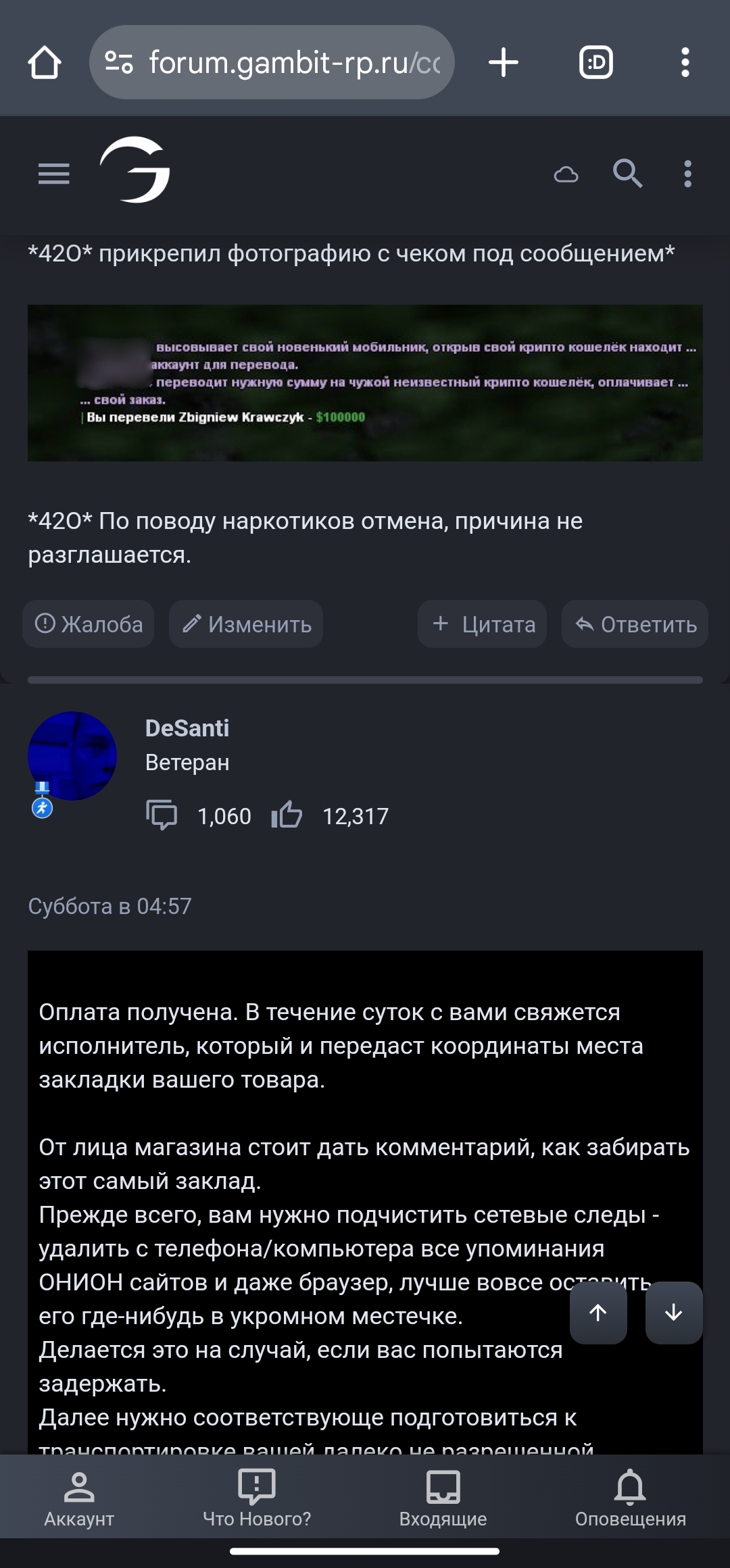Jump to top with up arrow
730x1568 pixels.
(x=598, y=1313)
